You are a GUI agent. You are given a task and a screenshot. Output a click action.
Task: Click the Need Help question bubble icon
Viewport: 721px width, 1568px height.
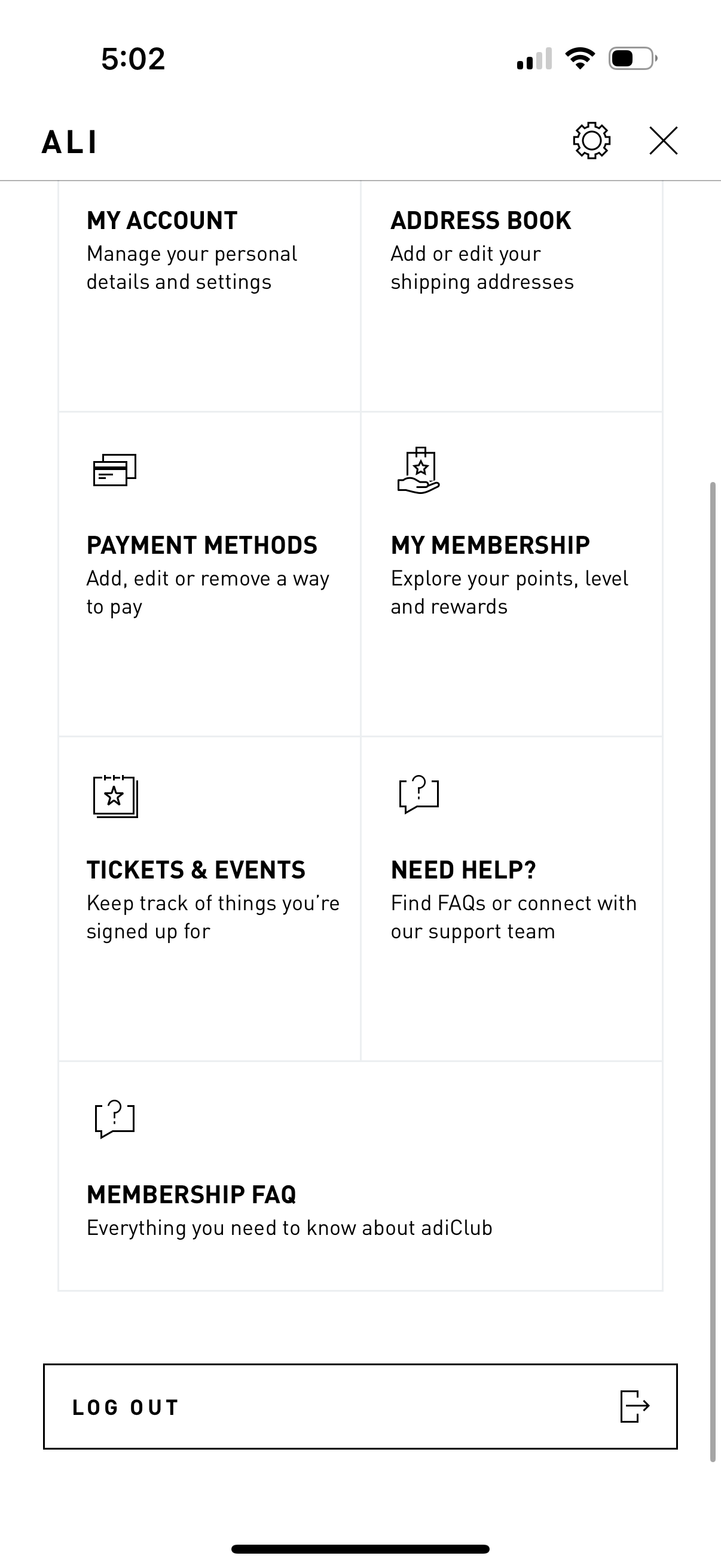pyautogui.click(x=418, y=793)
